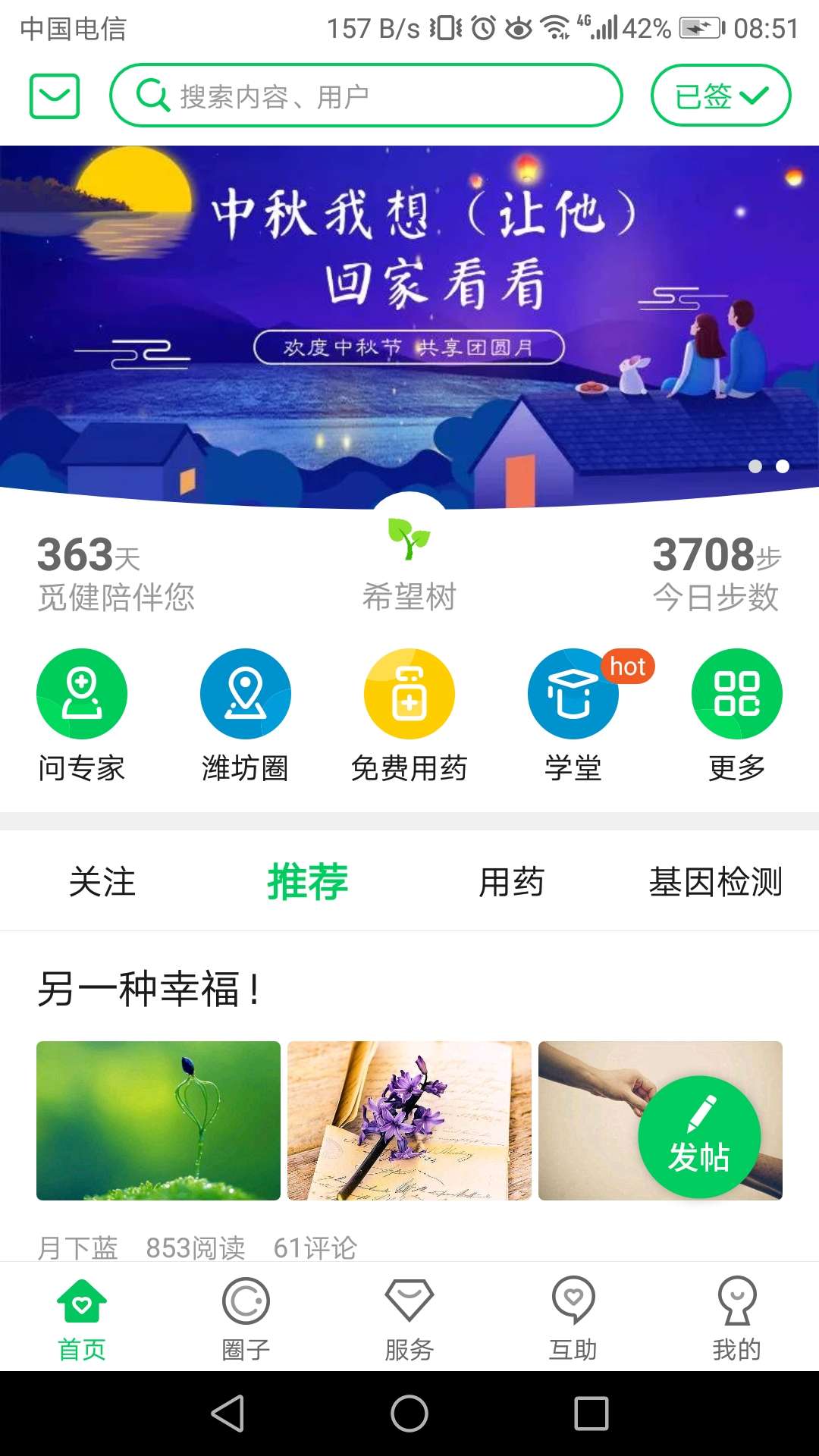Screen dimensions: 819x1456
Task: Tap the 已签 signed check-in button
Action: click(x=720, y=94)
